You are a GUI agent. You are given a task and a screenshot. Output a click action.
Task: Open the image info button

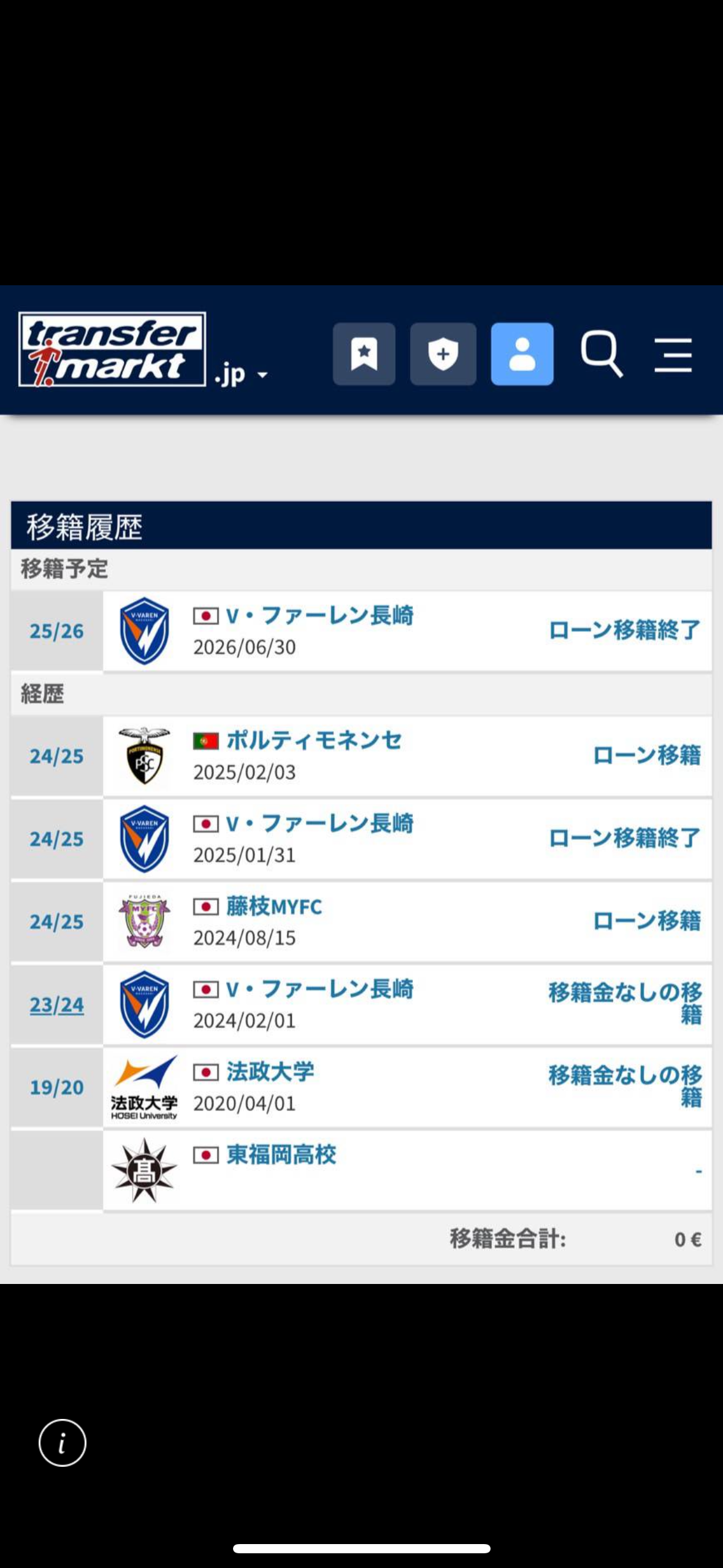(62, 1442)
